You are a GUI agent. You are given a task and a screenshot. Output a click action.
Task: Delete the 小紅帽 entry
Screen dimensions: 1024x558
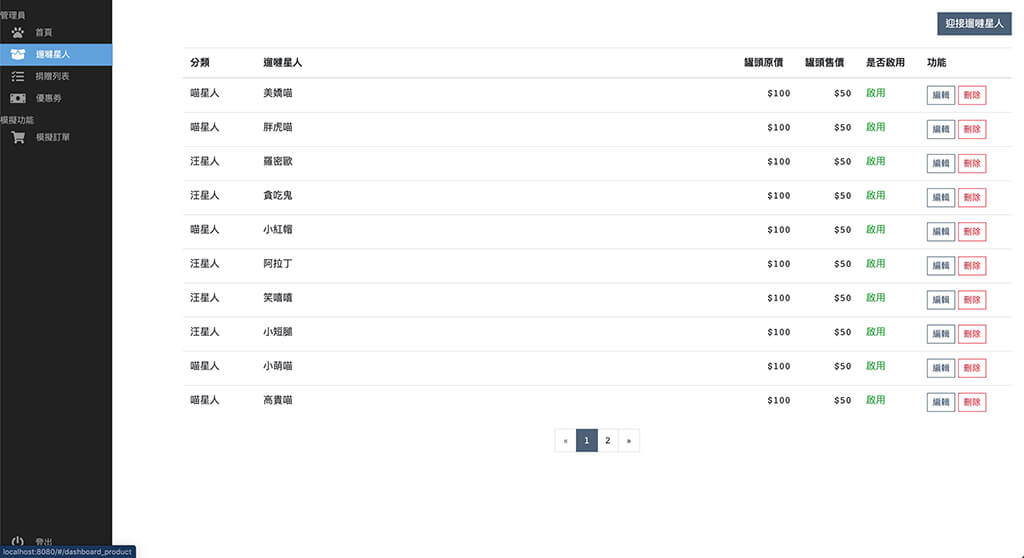coord(972,231)
